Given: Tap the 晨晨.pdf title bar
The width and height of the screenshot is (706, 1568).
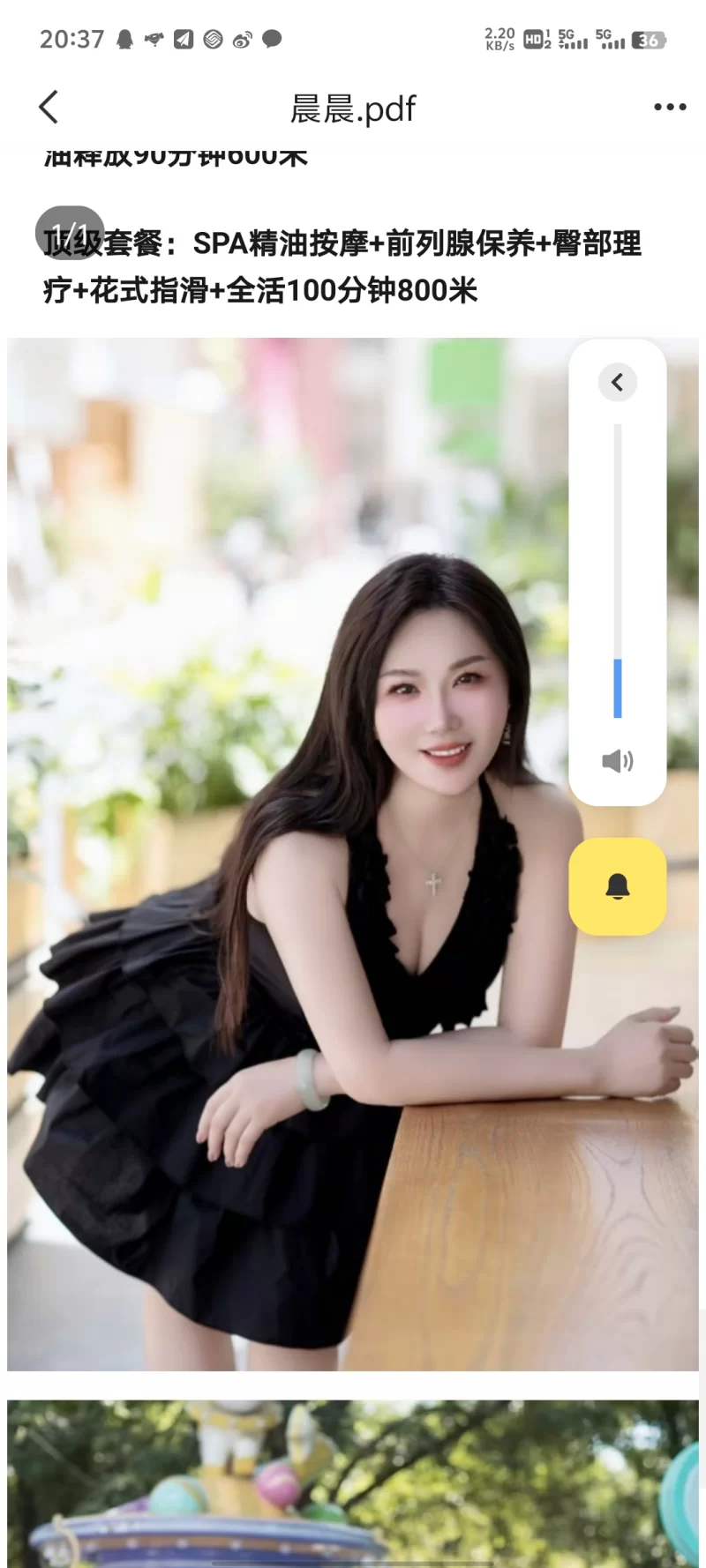Looking at the screenshot, I should pos(353,109).
